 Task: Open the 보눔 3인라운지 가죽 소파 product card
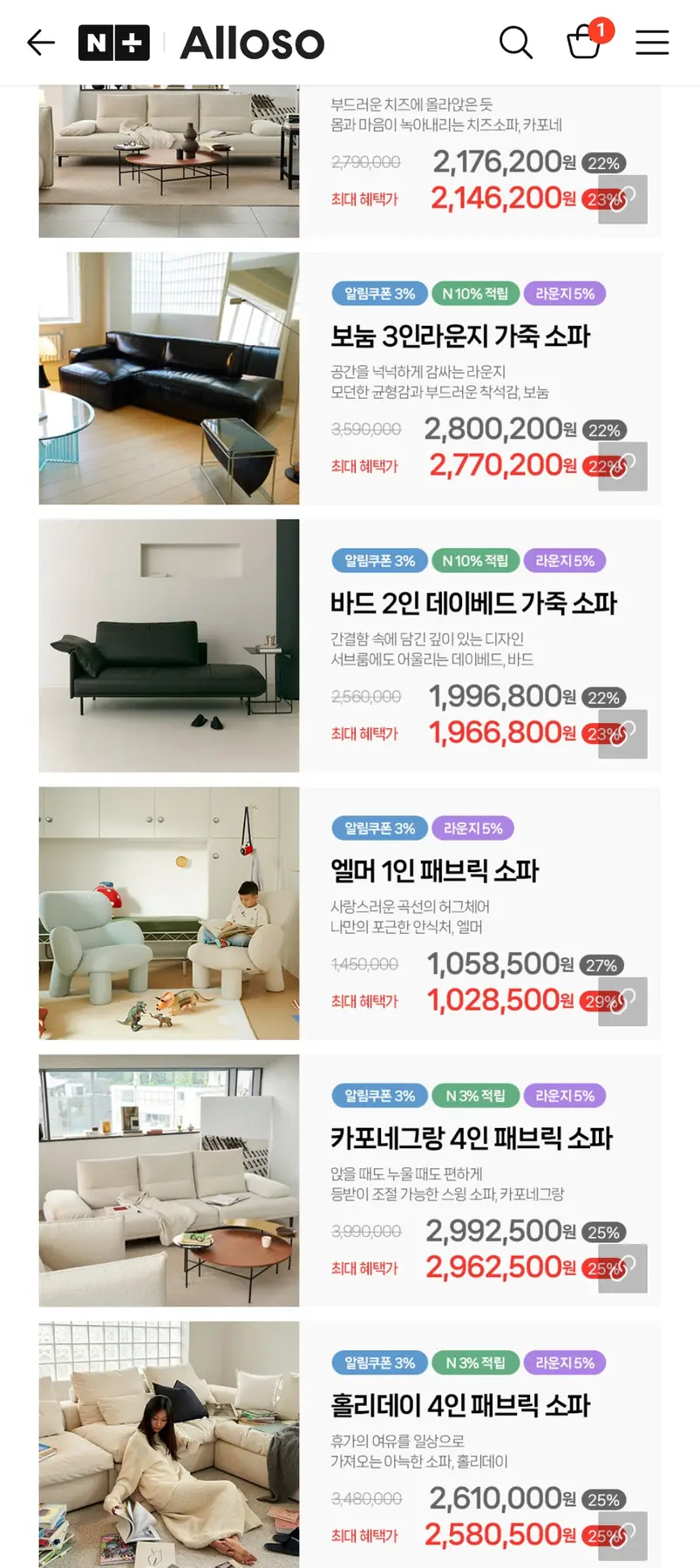(x=460, y=337)
